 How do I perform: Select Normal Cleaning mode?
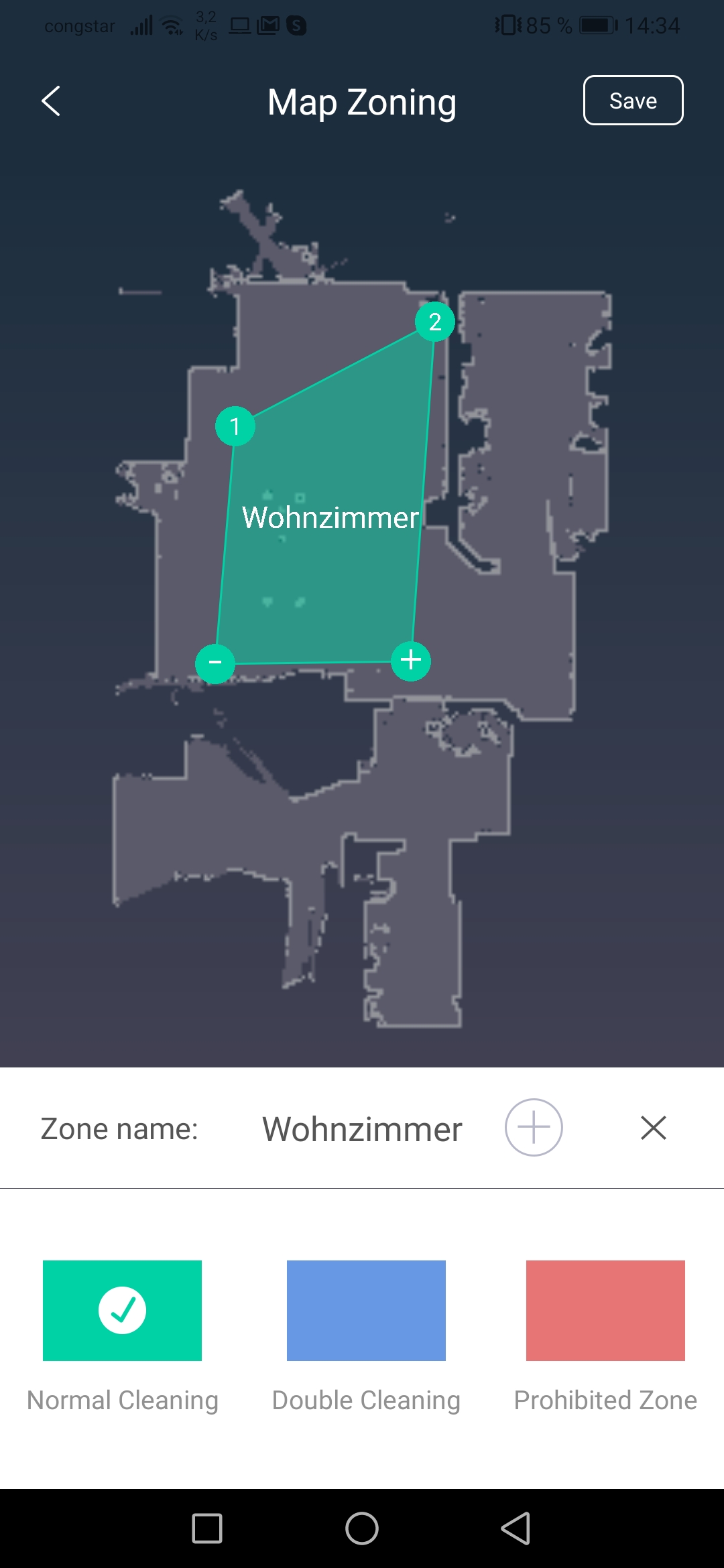pos(122,1311)
